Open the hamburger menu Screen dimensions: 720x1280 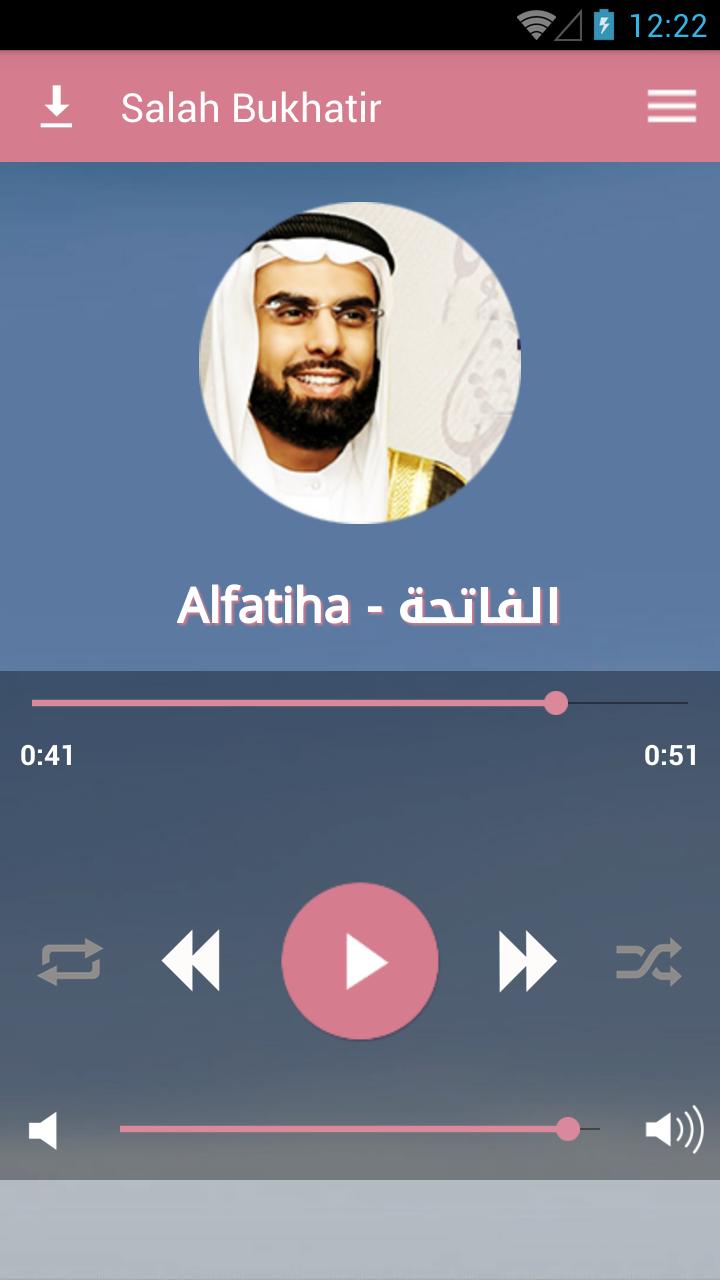click(x=671, y=106)
